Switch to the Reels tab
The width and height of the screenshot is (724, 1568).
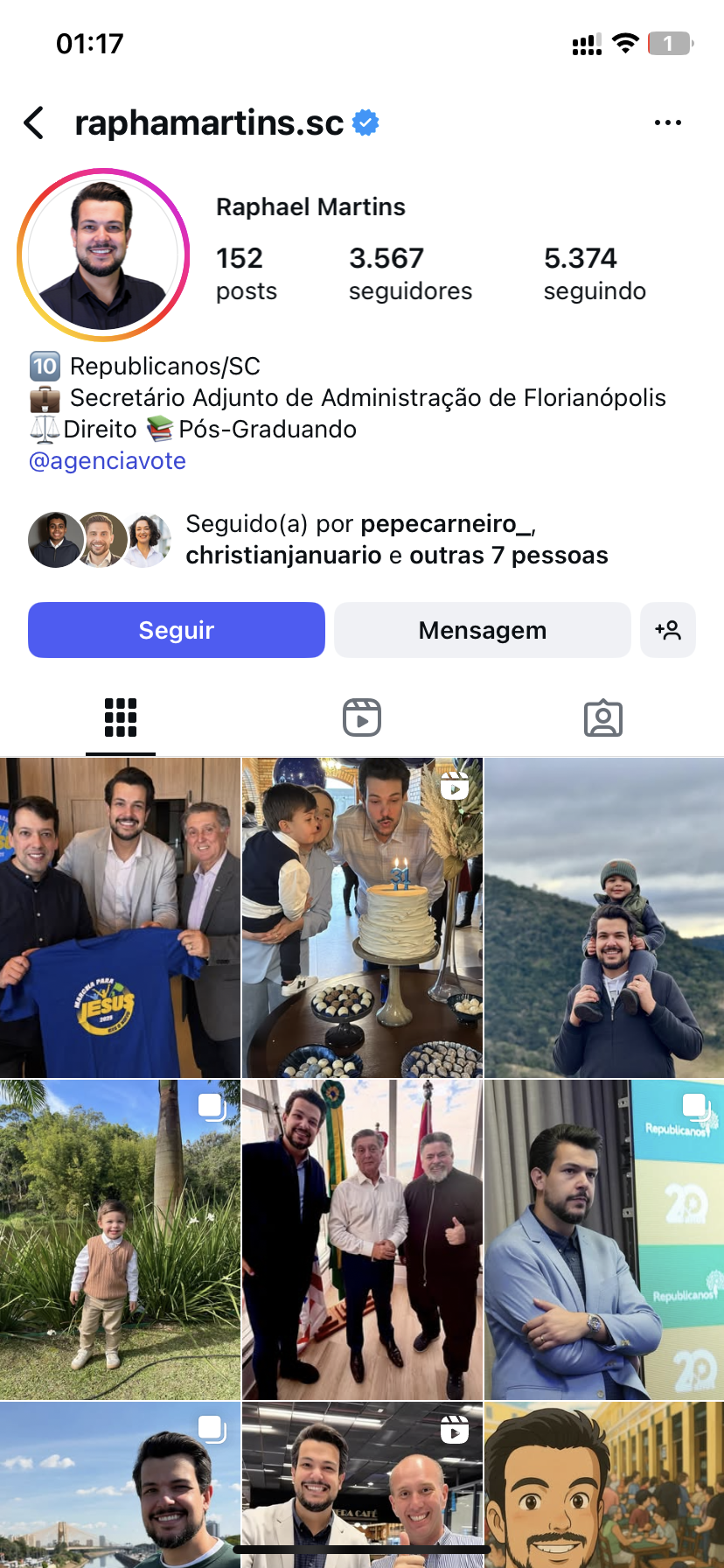pyautogui.click(x=362, y=718)
